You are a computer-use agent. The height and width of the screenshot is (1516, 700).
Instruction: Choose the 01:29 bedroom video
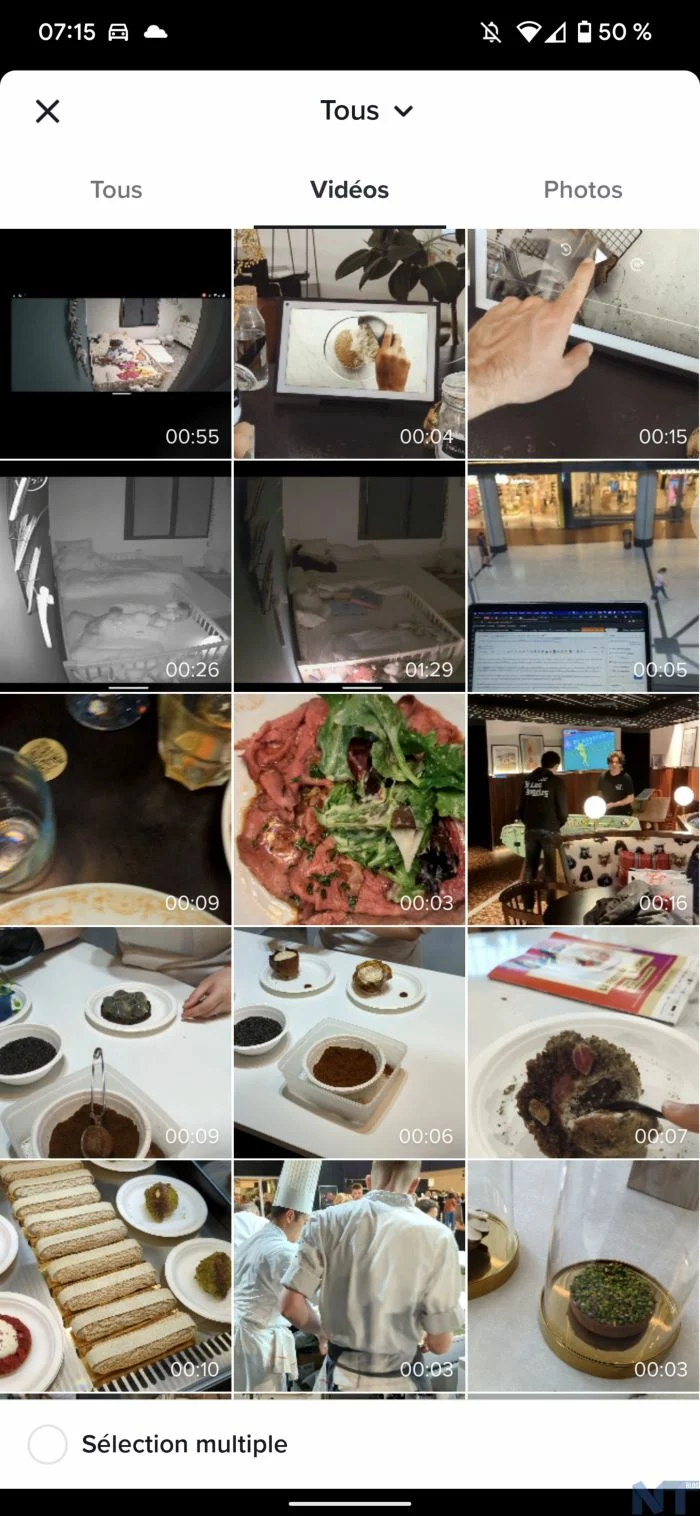349,577
